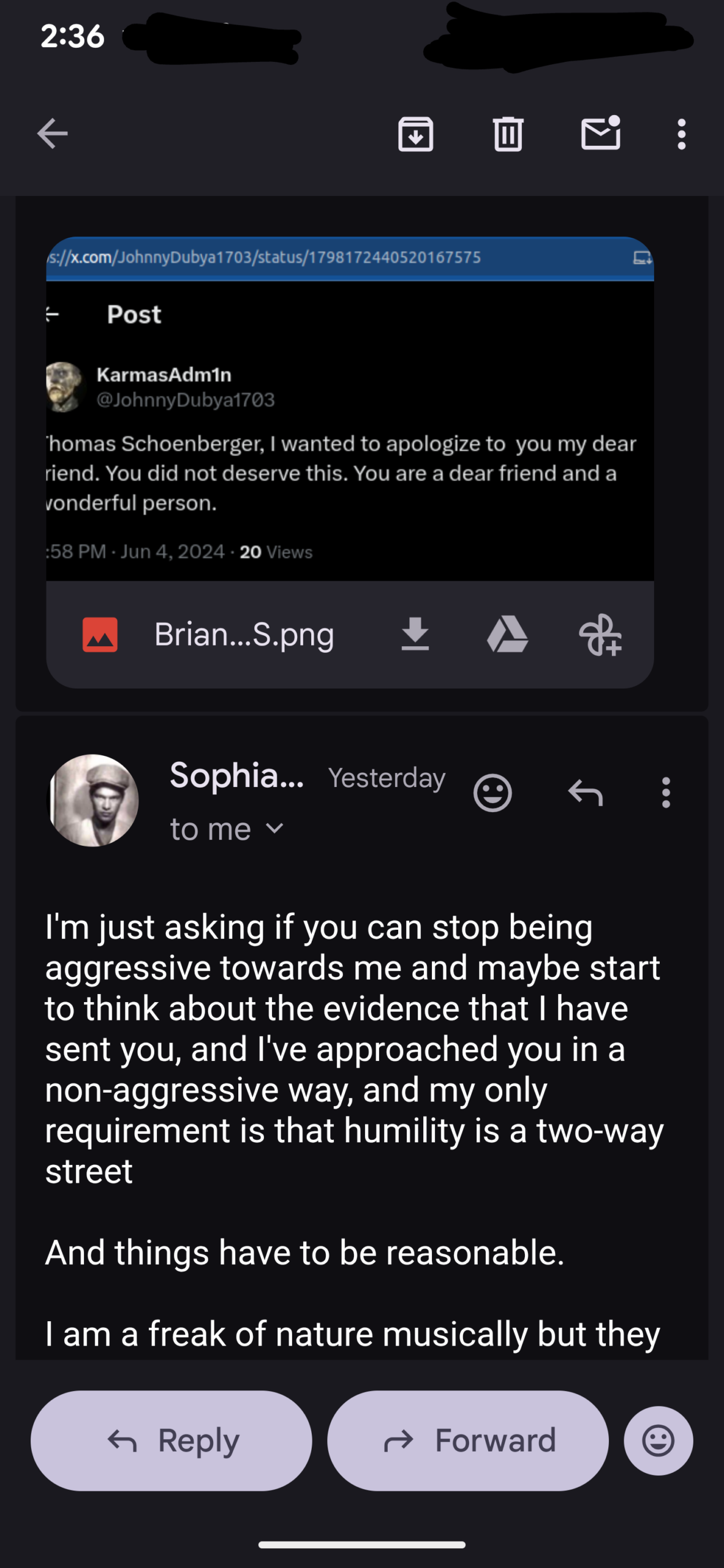Open the sender's profile picture
724x1568 pixels.
tap(94, 800)
